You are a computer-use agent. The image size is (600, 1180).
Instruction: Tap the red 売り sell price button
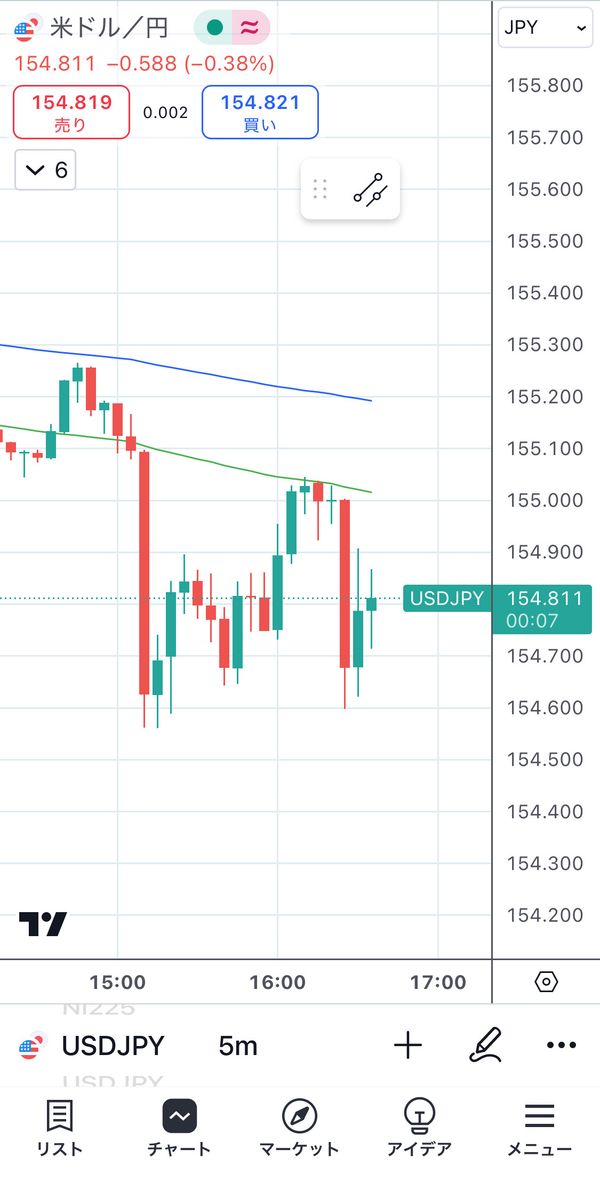[x=72, y=112]
